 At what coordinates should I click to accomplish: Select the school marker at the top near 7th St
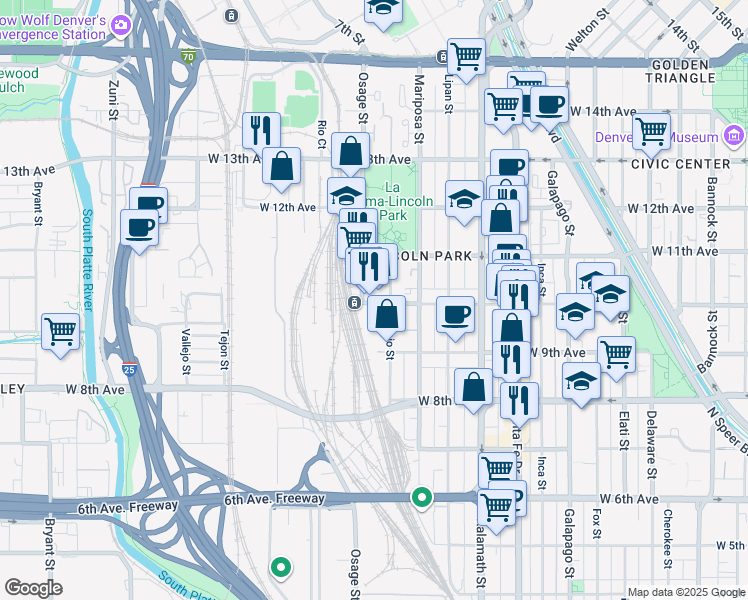tap(383, 10)
